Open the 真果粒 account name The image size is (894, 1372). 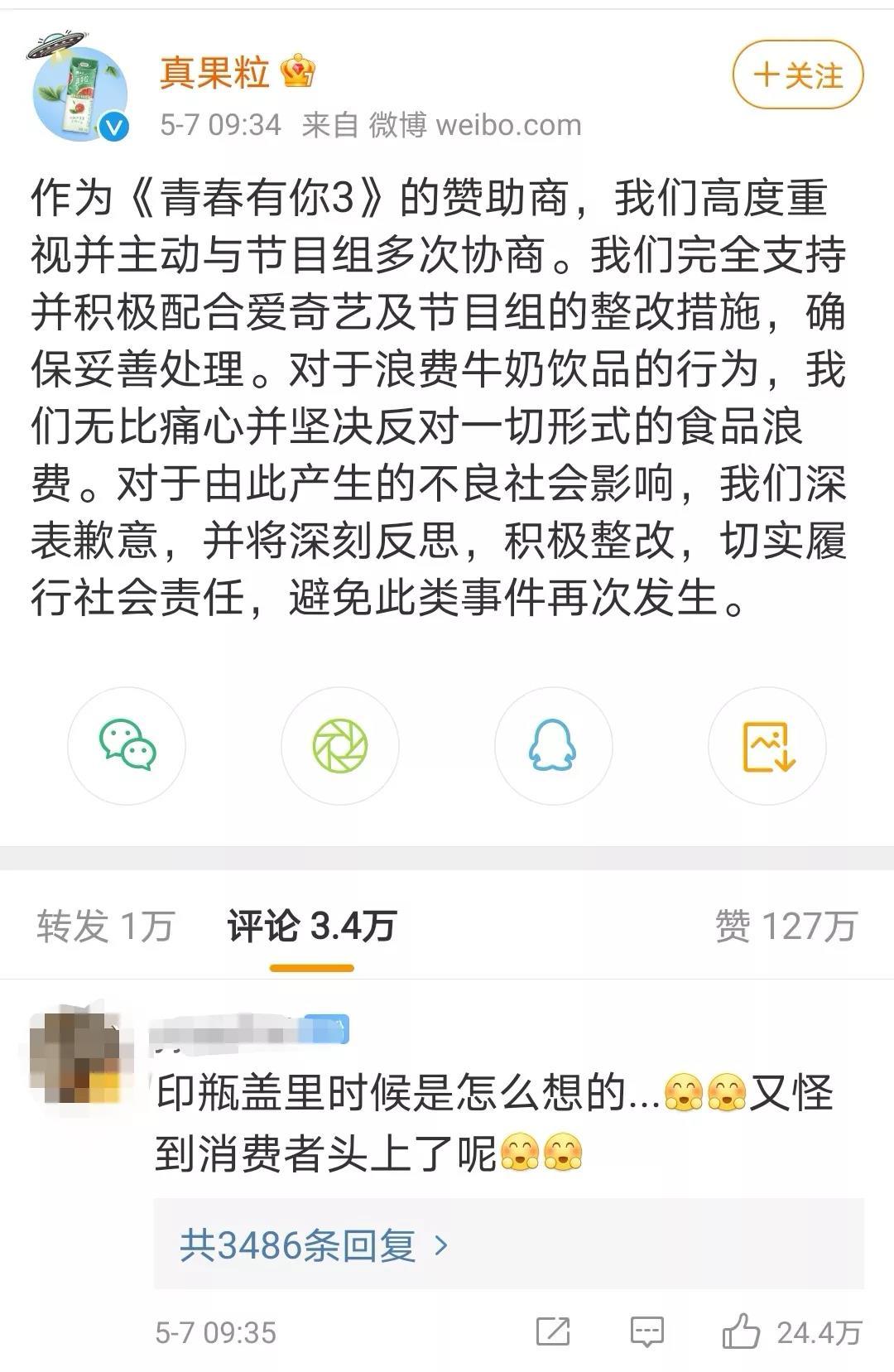pos(214,73)
